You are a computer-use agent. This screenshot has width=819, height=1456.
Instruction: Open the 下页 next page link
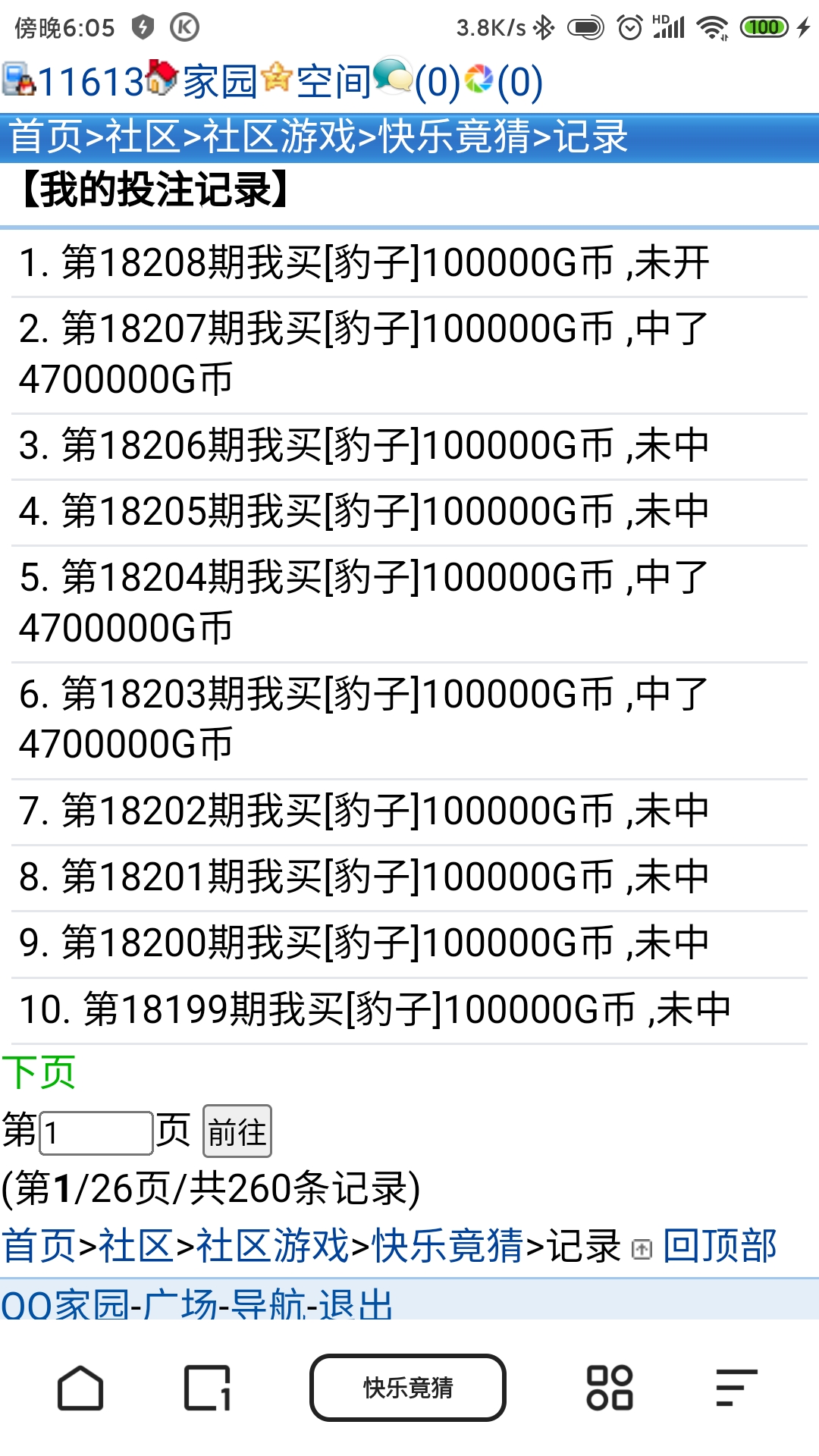click(39, 1072)
